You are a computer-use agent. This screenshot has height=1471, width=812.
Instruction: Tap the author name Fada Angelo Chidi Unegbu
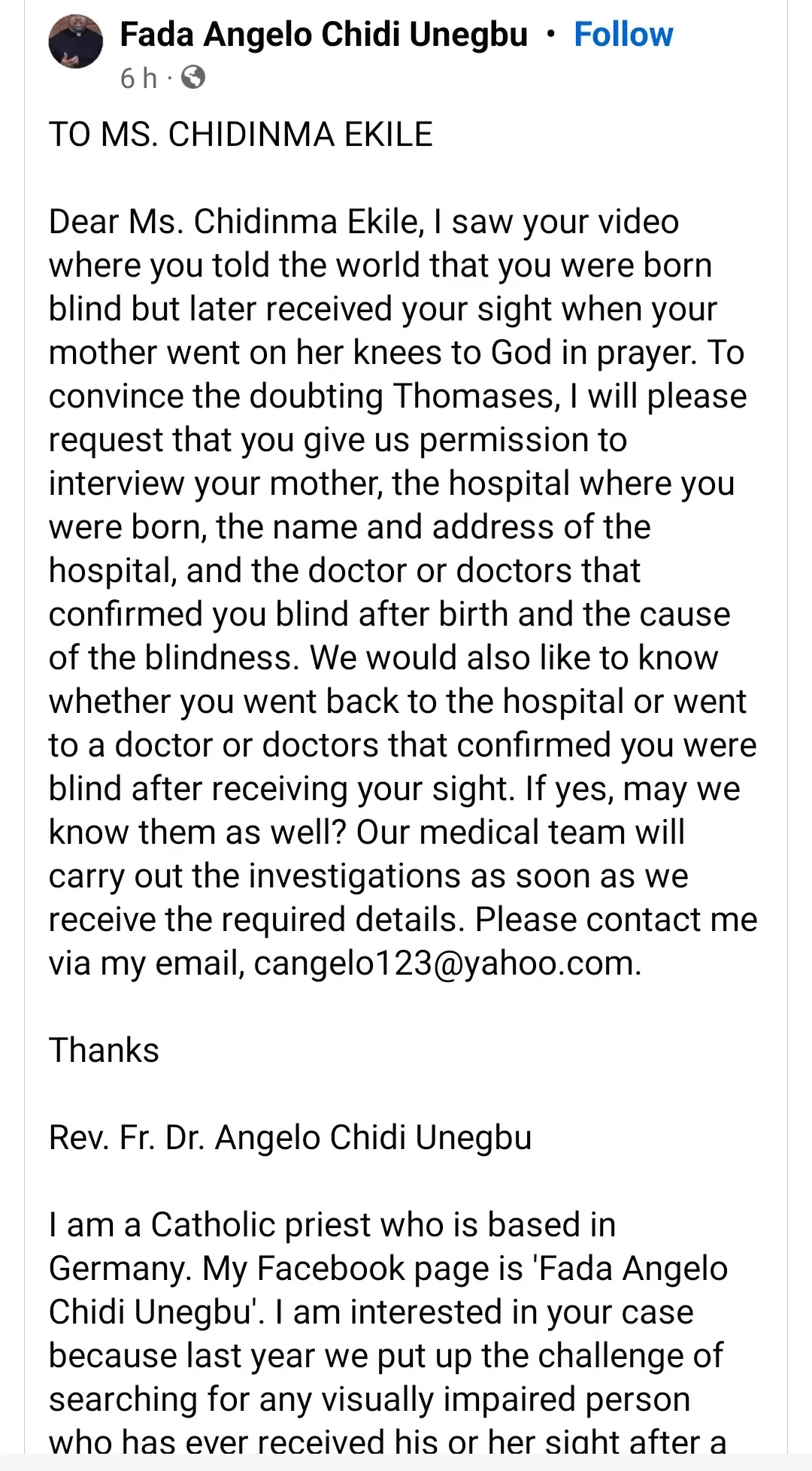324,35
